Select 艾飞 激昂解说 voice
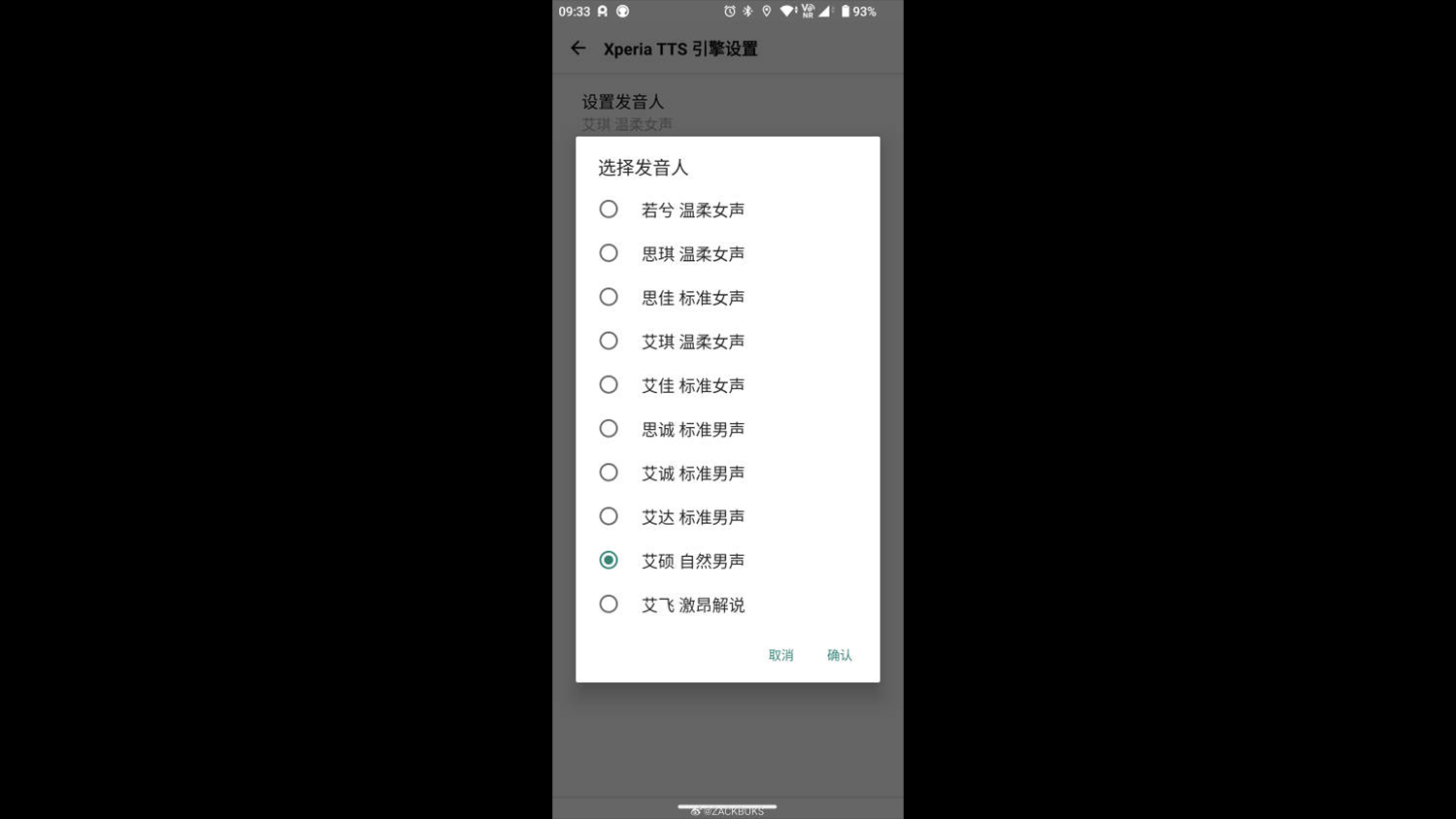This screenshot has width=1456, height=819. (x=609, y=605)
